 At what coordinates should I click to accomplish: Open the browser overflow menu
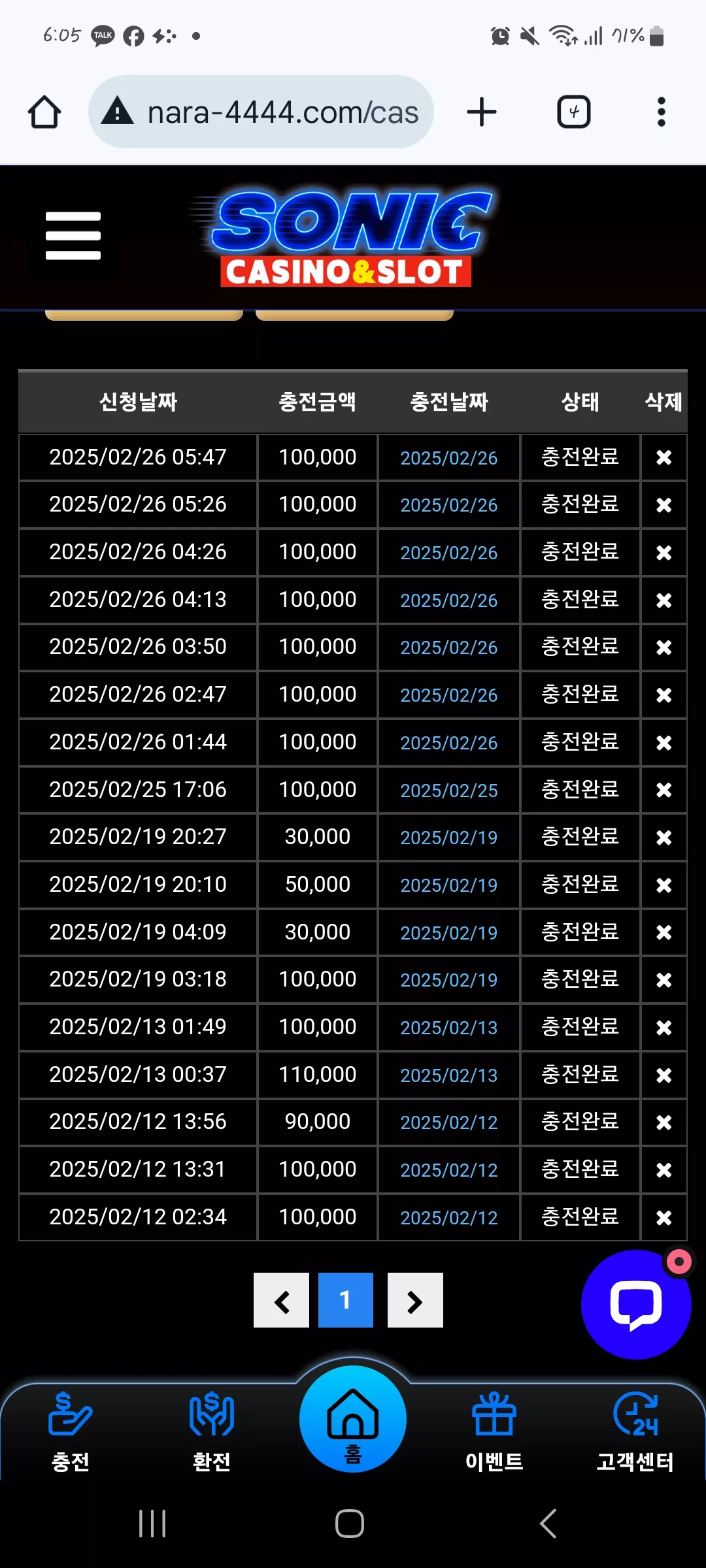click(x=662, y=112)
